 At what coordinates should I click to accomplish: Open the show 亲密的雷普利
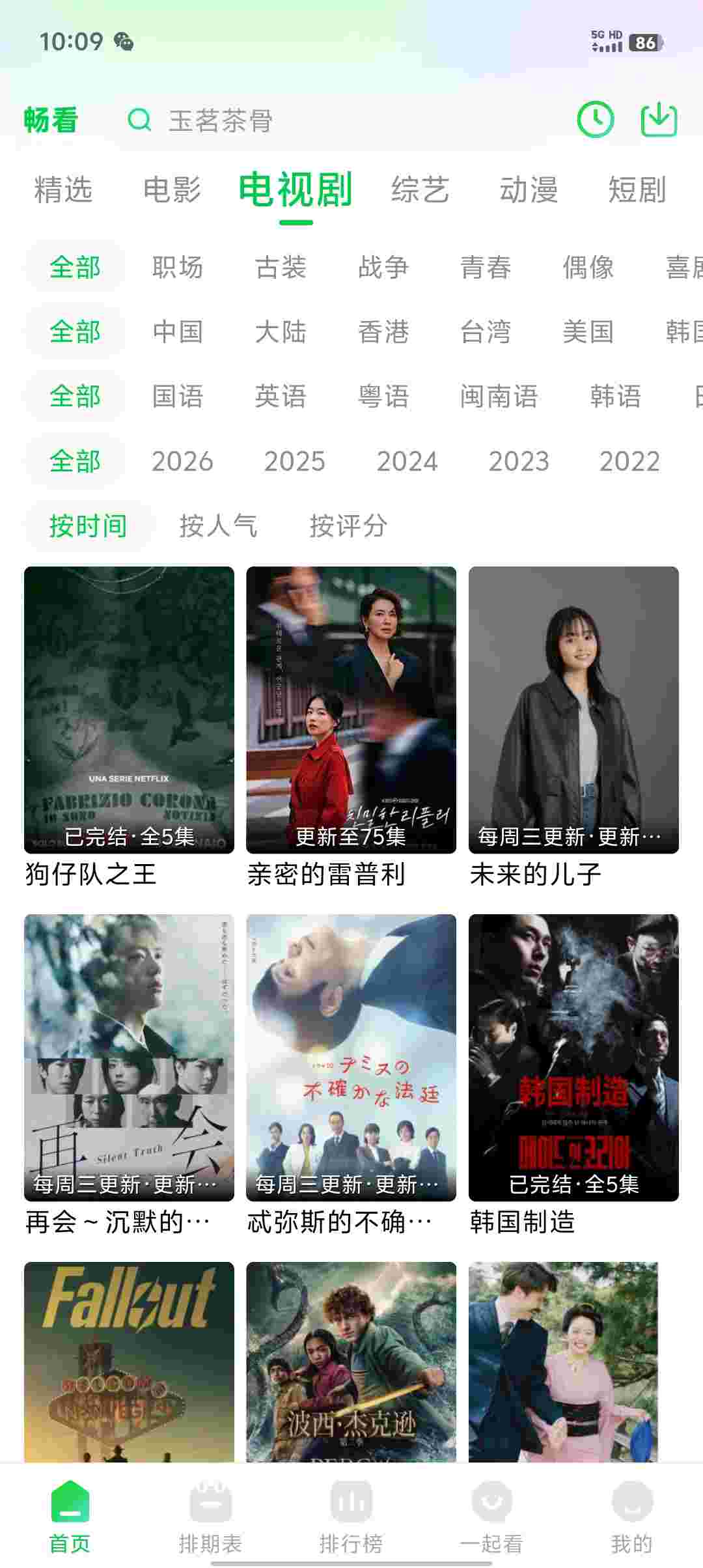coord(351,710)
